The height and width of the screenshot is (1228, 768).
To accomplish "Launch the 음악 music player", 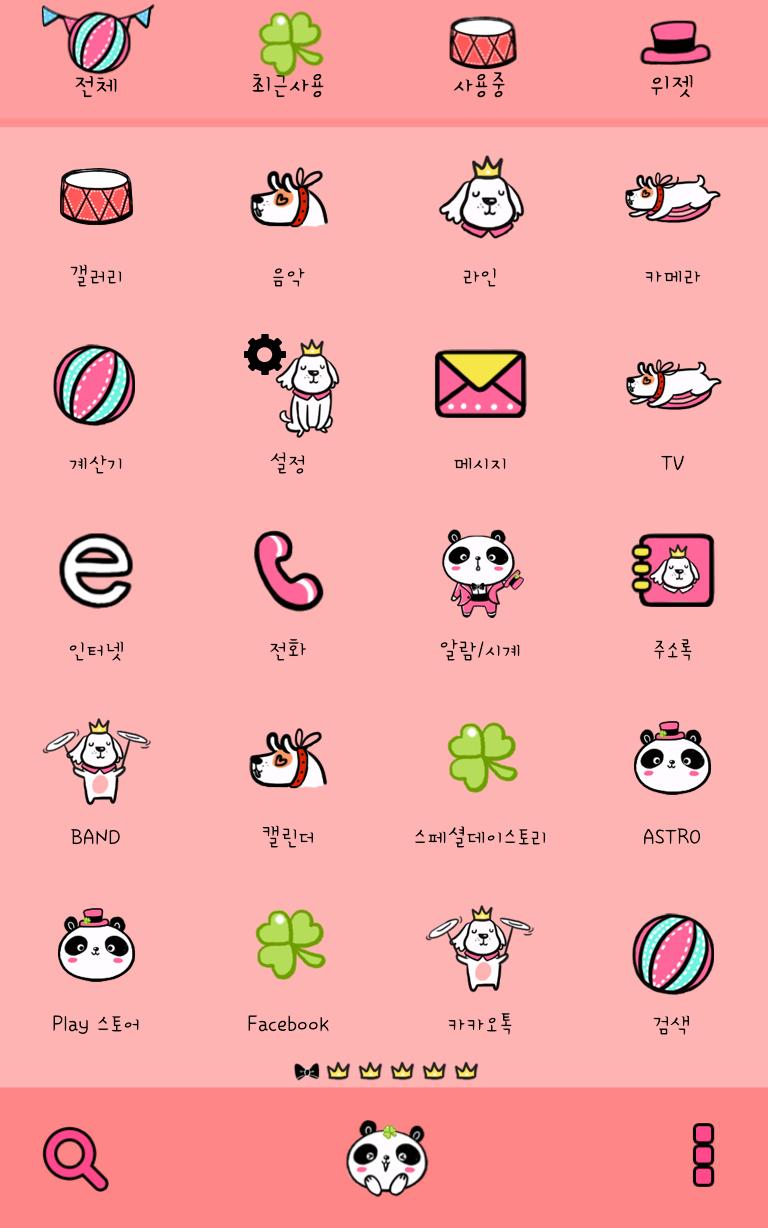I will [x=288, y=198].
